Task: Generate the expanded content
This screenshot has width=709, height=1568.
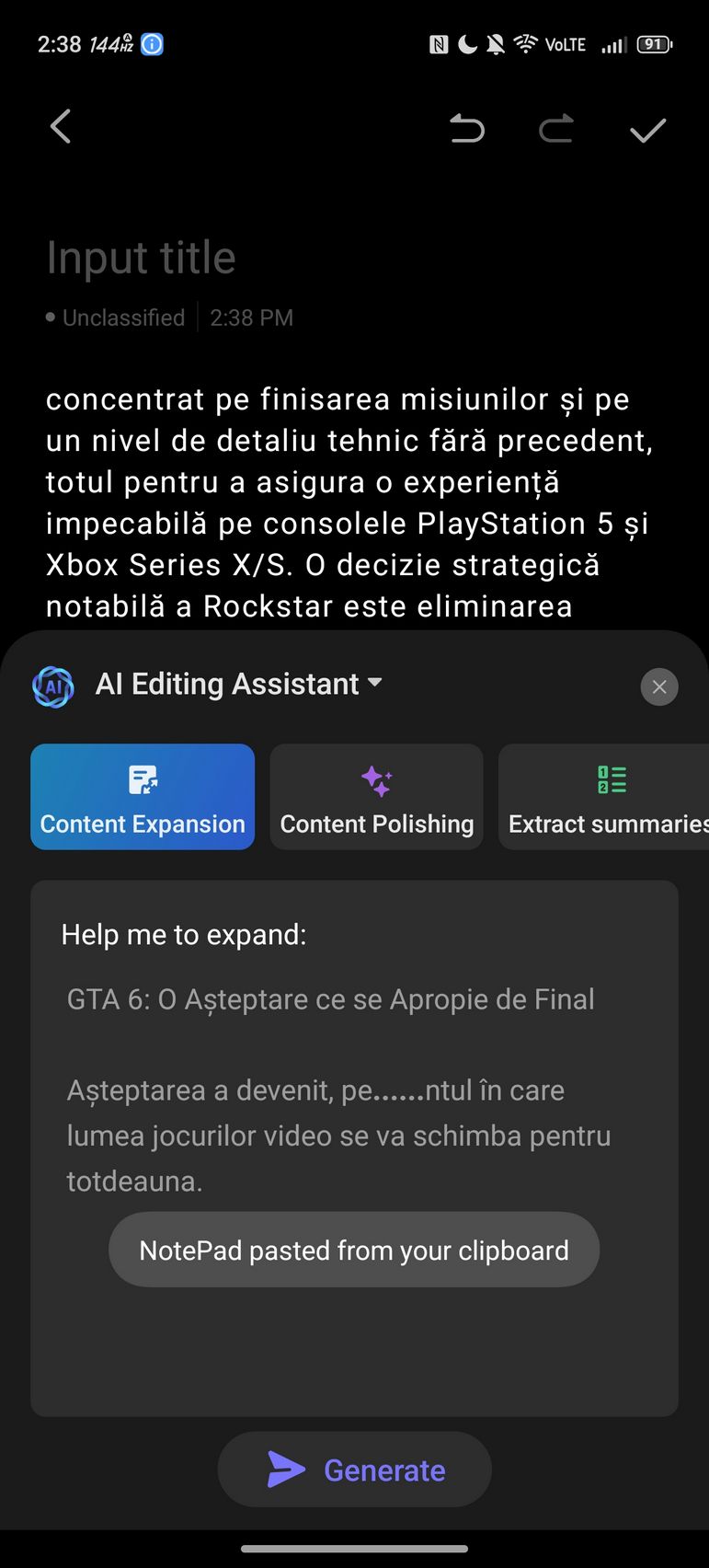Action: point(355,1470)
